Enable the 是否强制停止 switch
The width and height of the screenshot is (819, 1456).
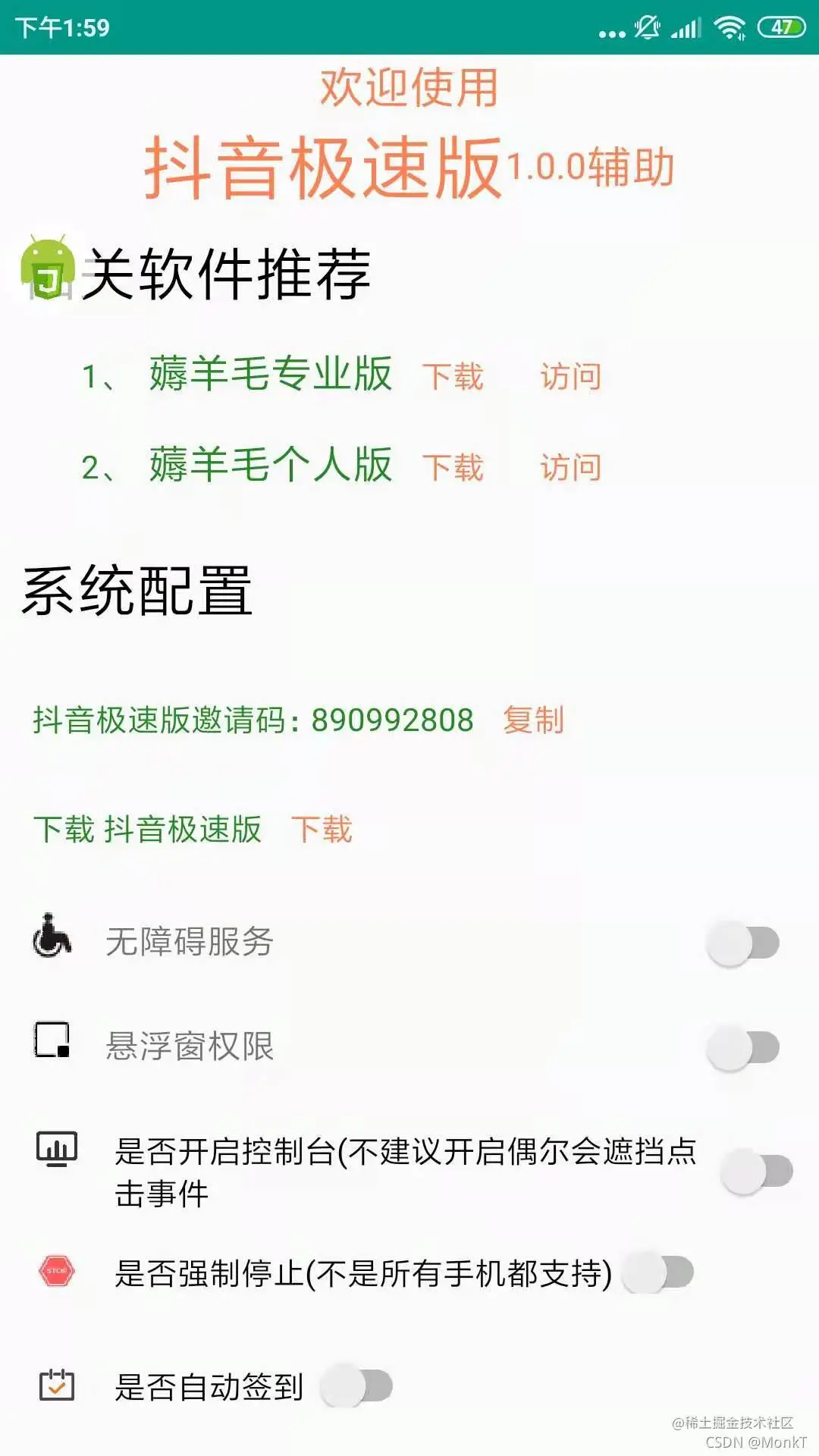[x=657, y=1272]
